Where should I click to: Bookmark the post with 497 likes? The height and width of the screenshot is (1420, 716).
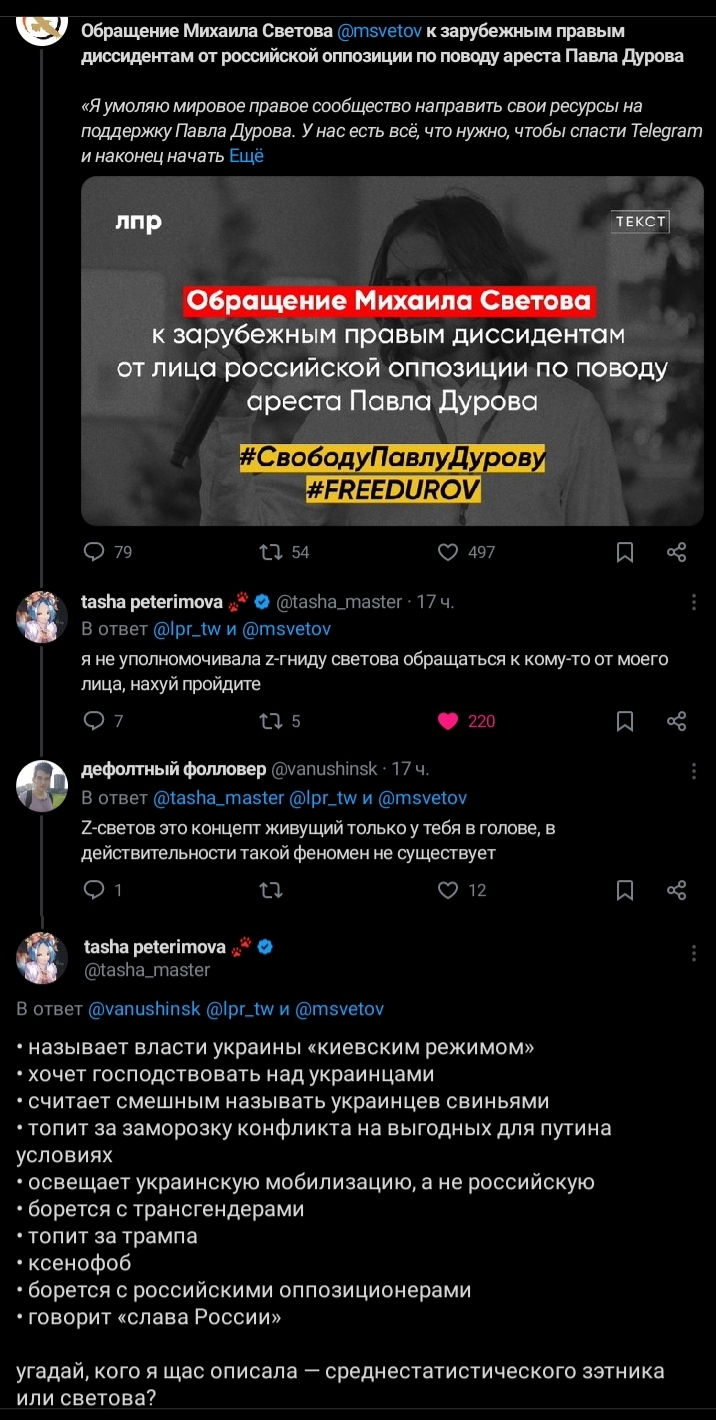[x=624, y=552]
